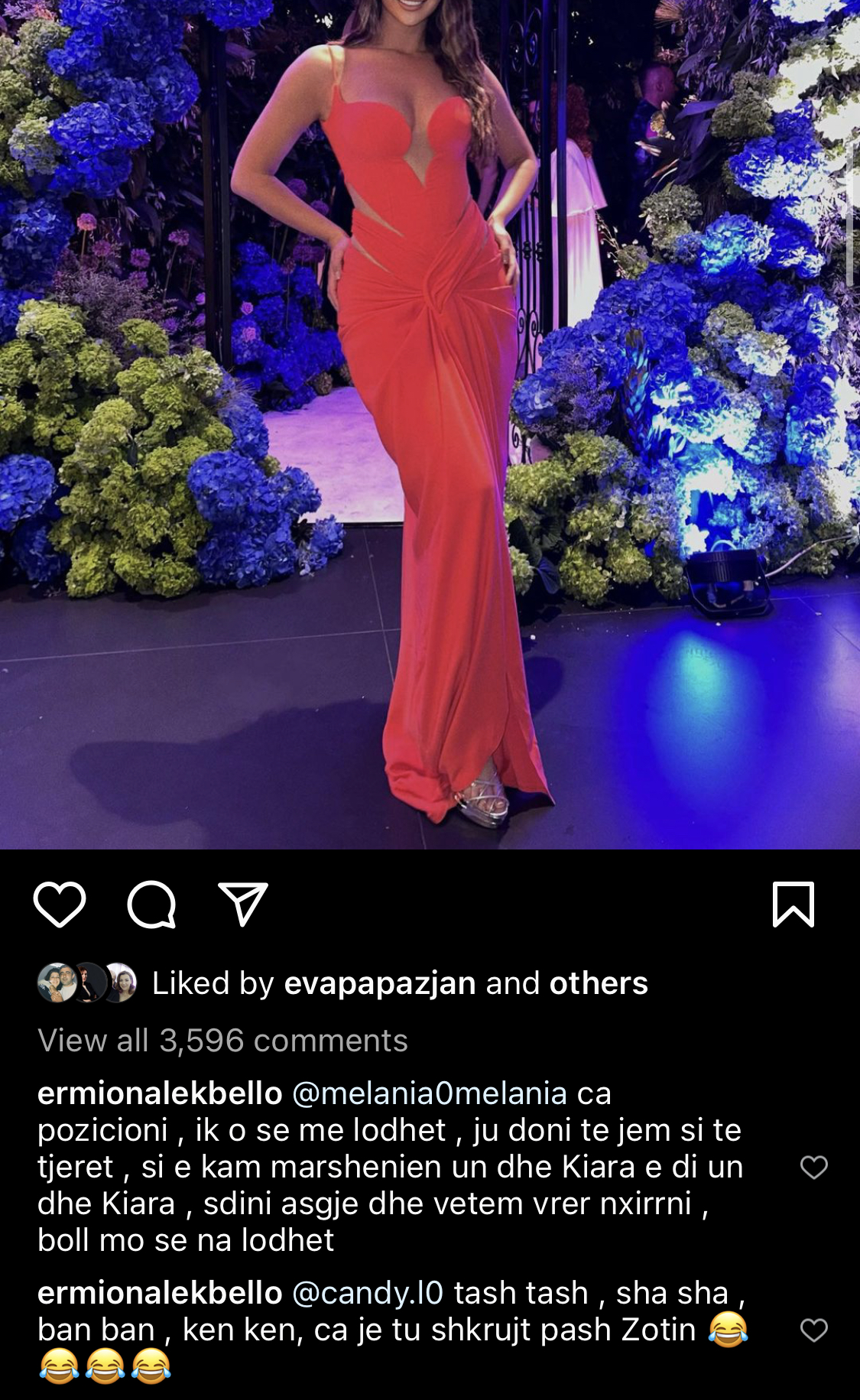The width and height of the screenshot is (860, 1400).
Task: Open the comment bubble icon
Action: pos(151,904)
